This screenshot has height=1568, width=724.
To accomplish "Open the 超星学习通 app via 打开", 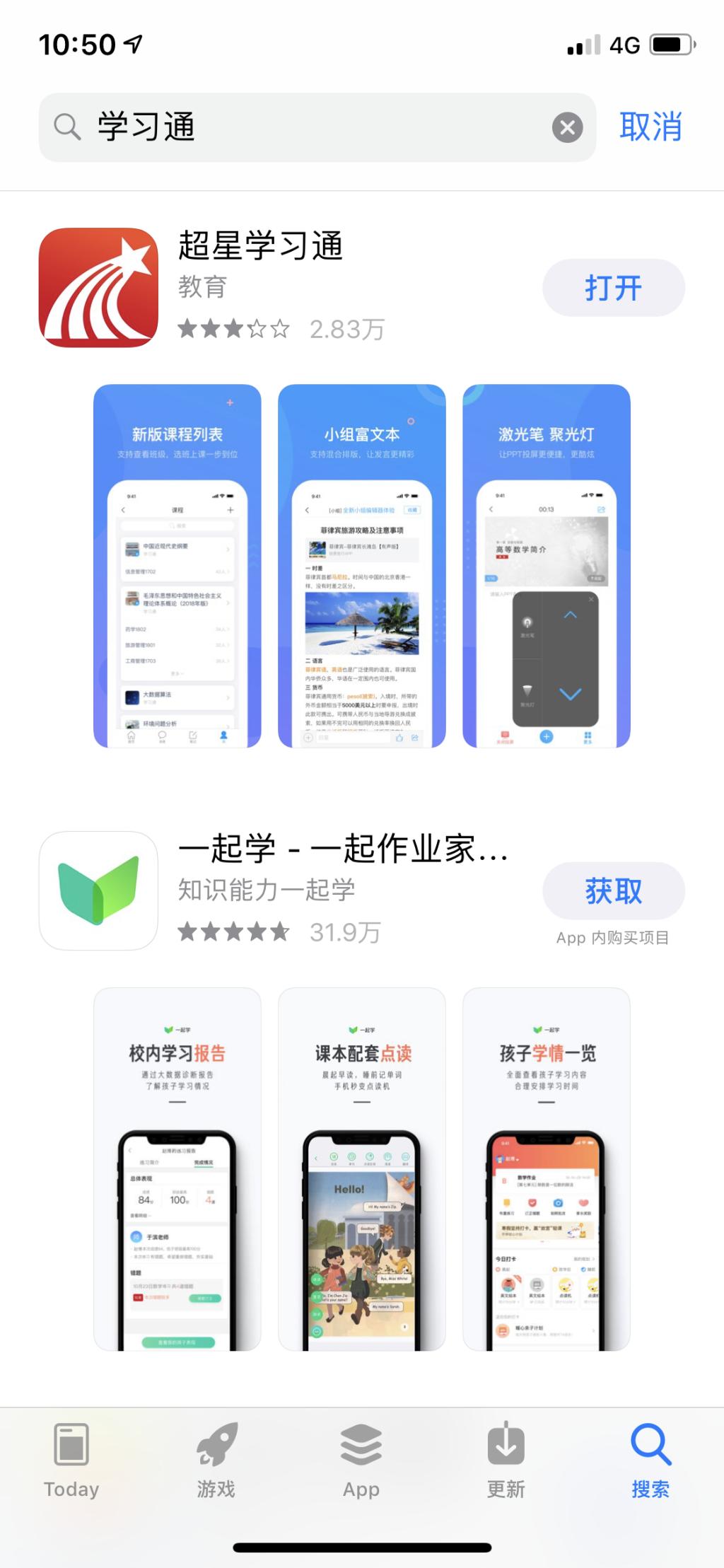I will (613, 288).
